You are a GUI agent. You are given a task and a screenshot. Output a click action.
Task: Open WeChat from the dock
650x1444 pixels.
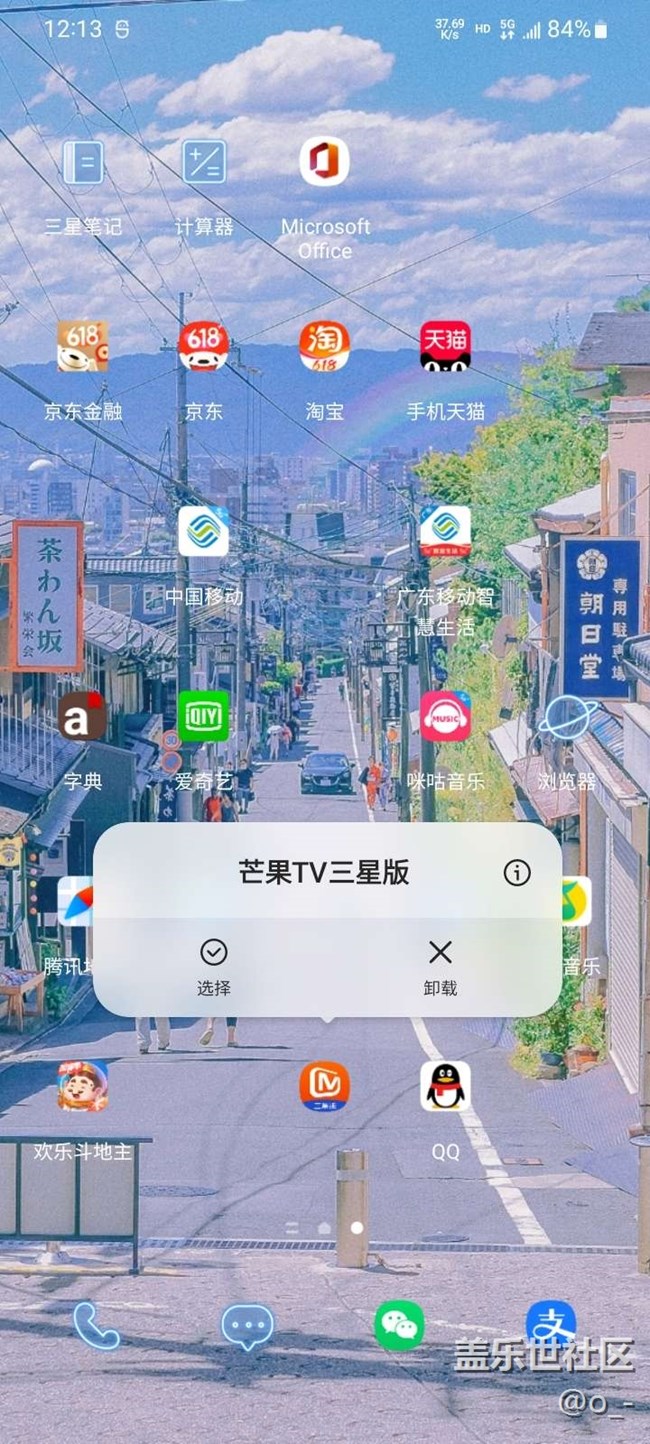[399, 1326]
